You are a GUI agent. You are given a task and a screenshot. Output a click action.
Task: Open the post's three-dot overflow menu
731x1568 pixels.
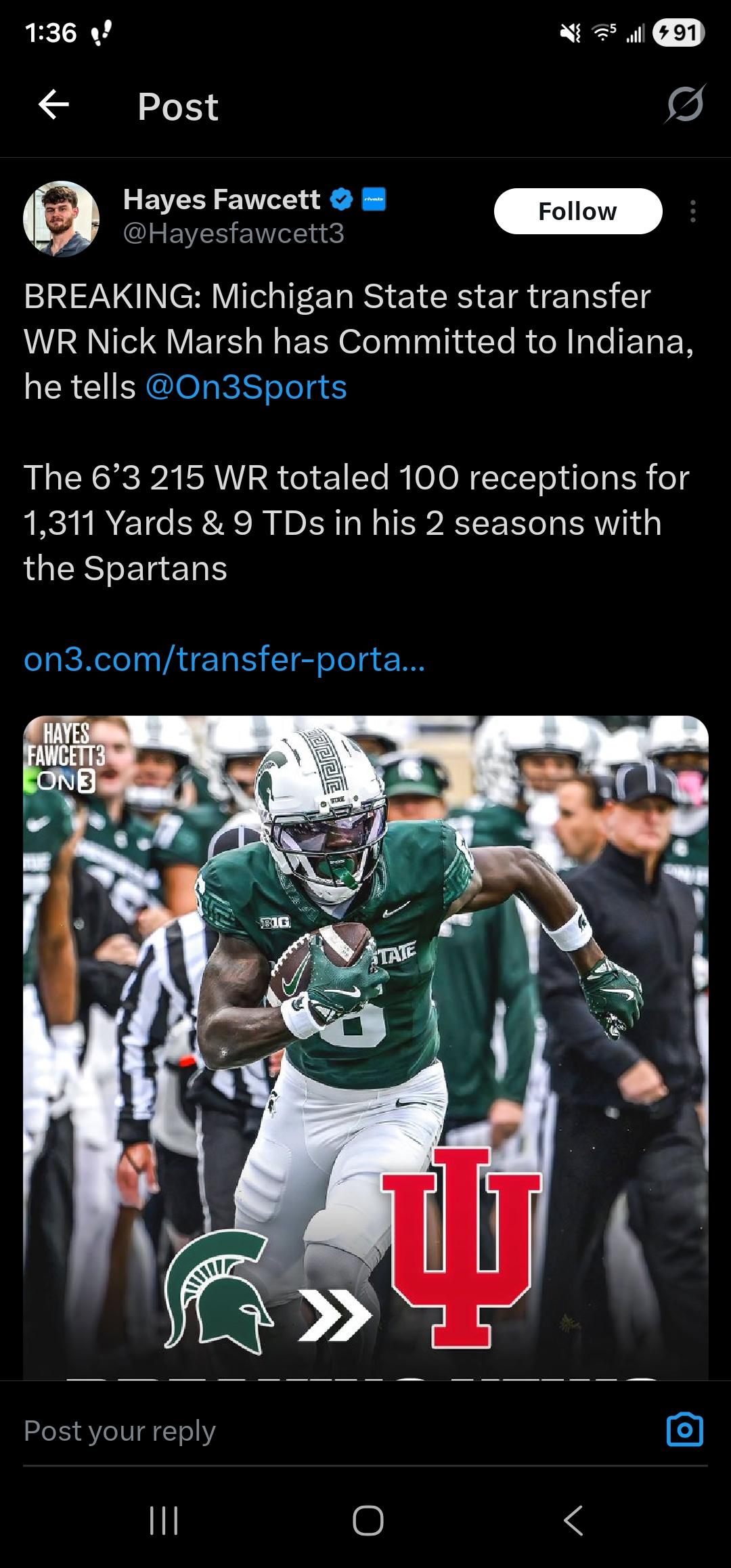[x=692, y=211]
